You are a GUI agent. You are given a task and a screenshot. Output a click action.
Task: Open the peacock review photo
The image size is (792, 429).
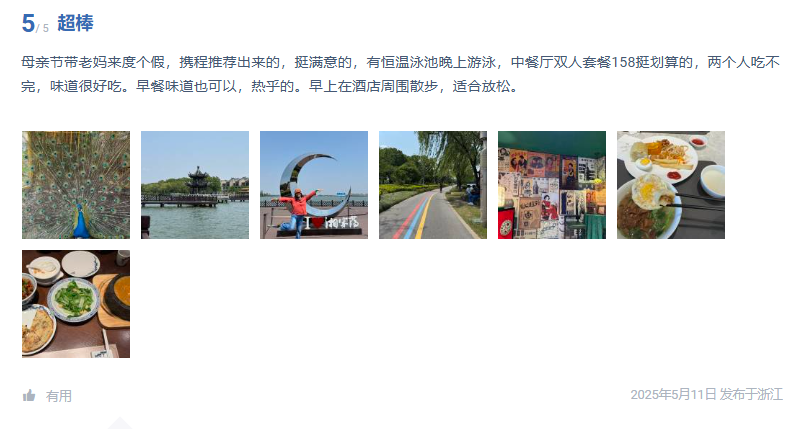[x=76, y=185]
